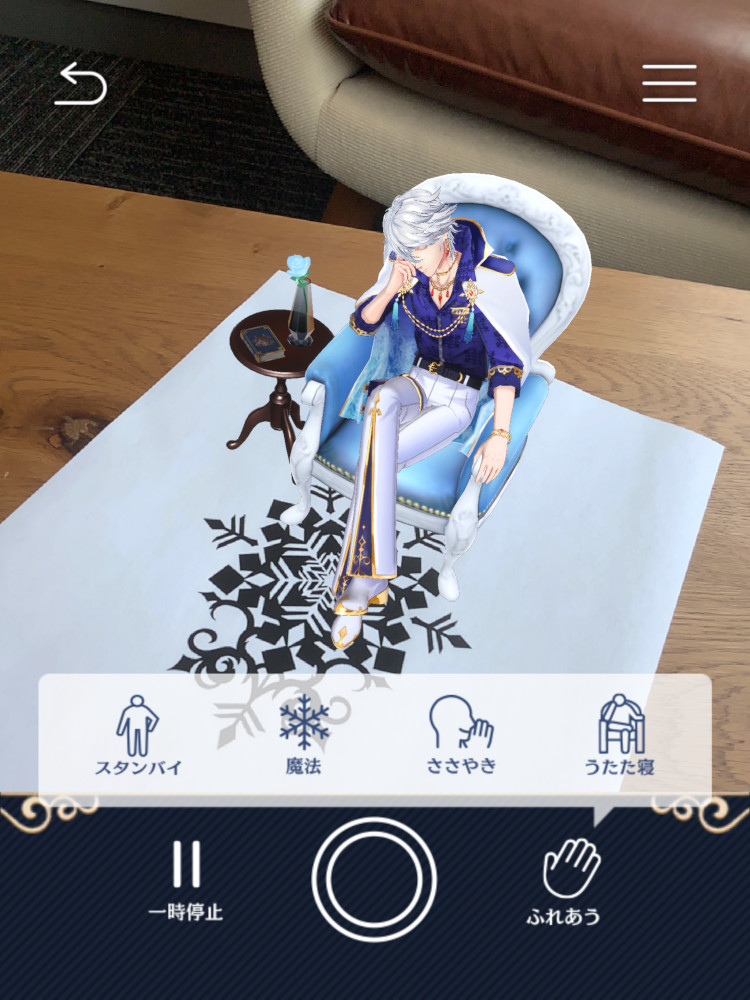Pause with the 一時停止 button

coord(185,880)
